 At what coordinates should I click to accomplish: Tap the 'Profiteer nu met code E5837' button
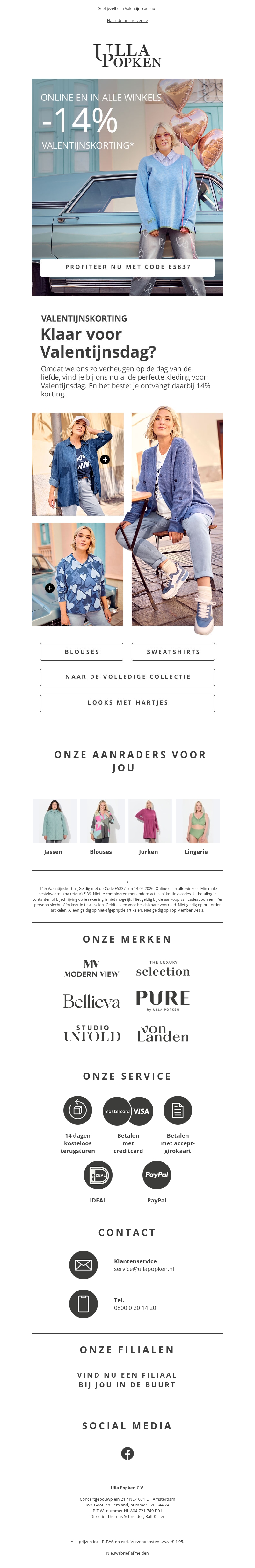(127, 267)
